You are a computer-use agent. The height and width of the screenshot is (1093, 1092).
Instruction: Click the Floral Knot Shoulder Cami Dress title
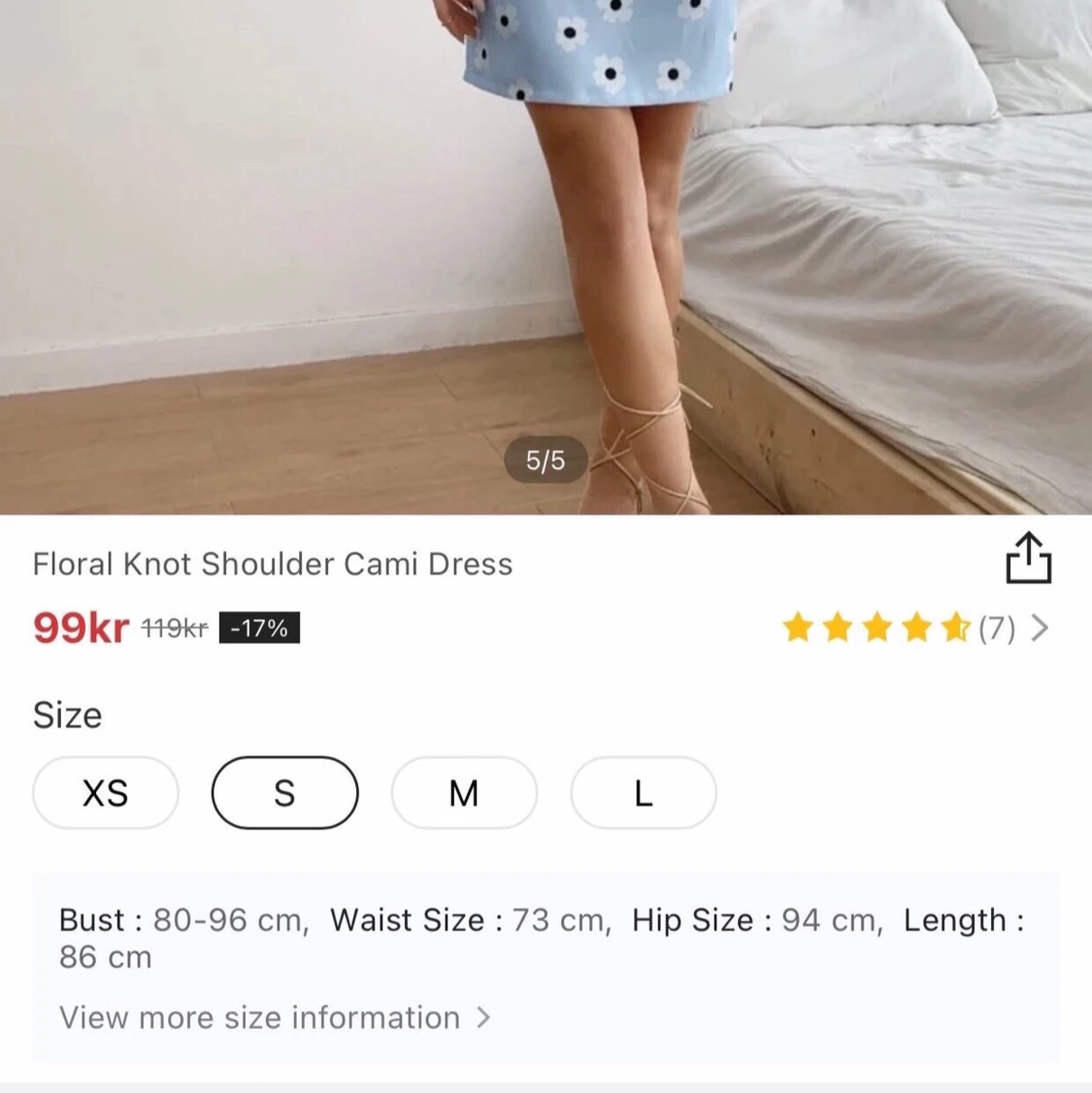click(272, 564)
